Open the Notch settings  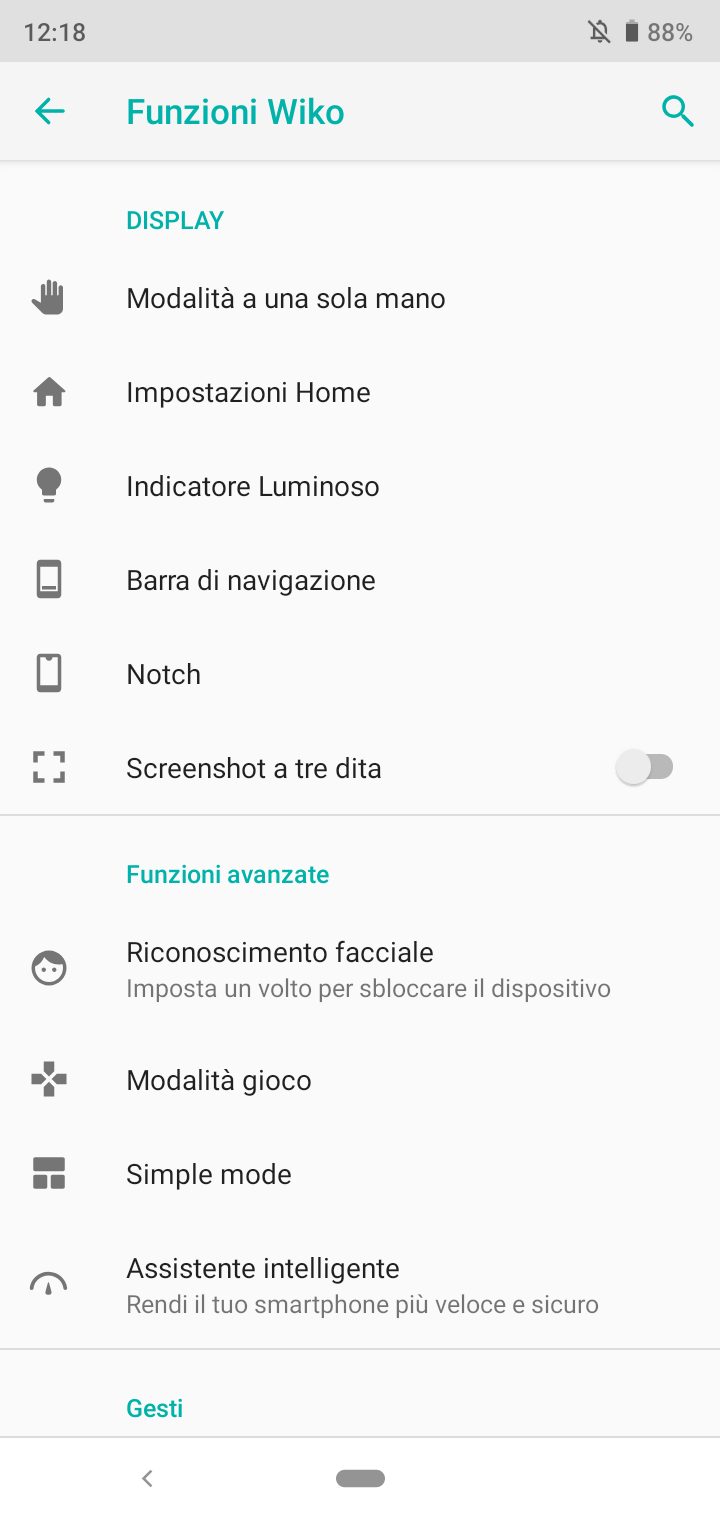(x=360, y=674)
